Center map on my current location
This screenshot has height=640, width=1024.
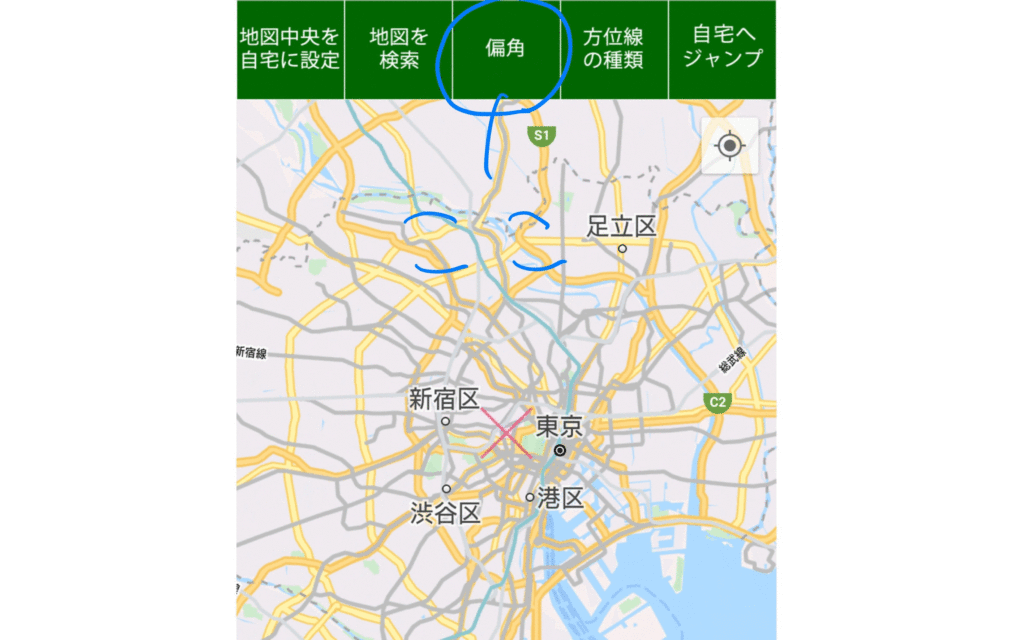pos(730,146)
